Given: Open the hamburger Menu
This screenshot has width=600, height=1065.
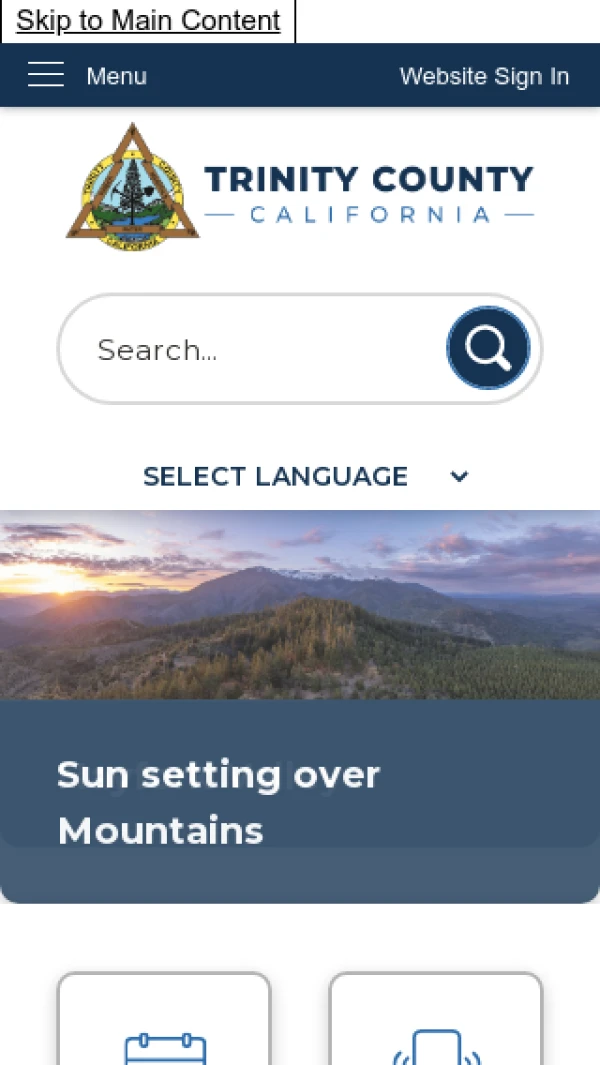Looking at the screenshot, I should coord(86,76).
